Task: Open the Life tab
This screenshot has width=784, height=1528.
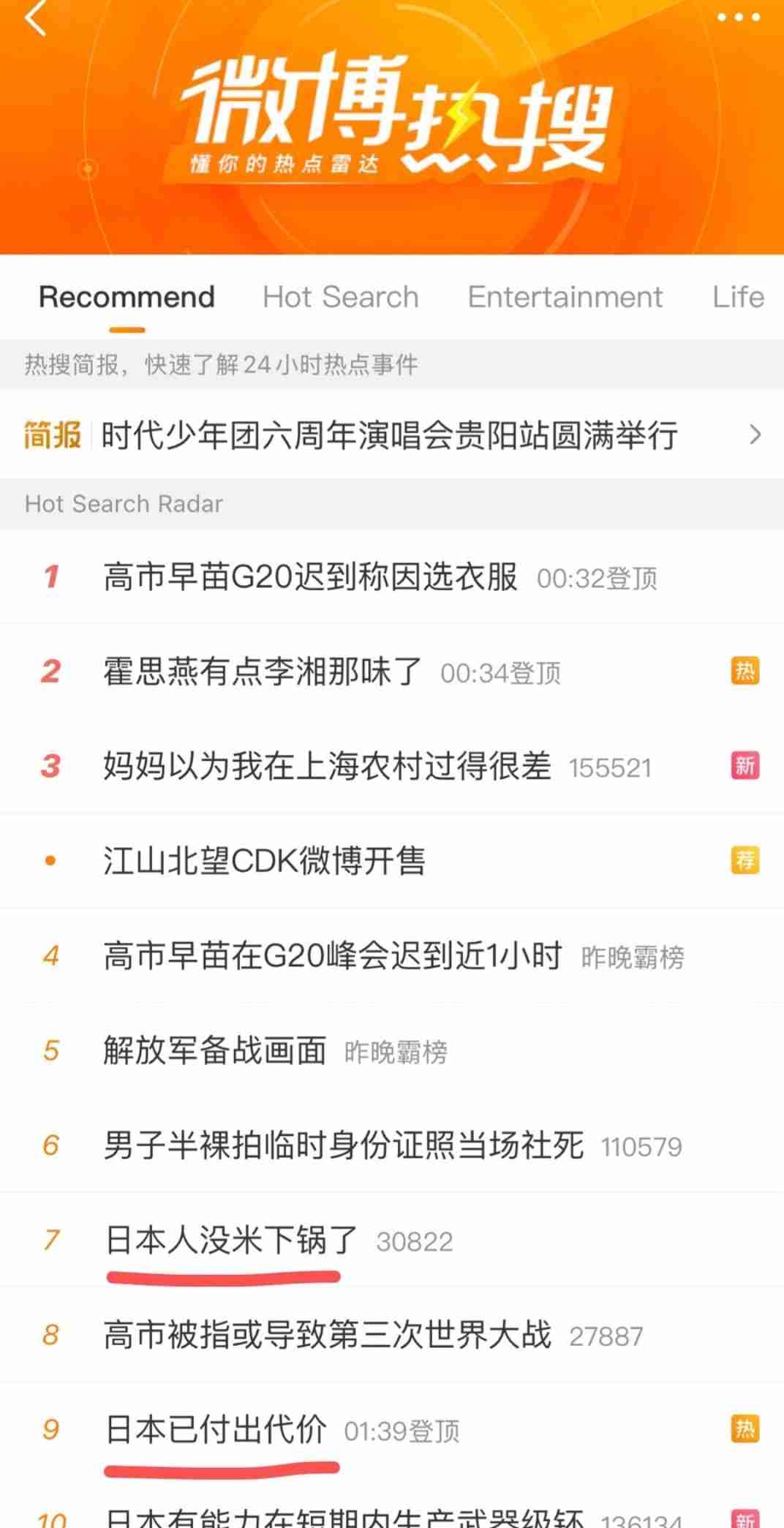Action: (x=737, y=298)
